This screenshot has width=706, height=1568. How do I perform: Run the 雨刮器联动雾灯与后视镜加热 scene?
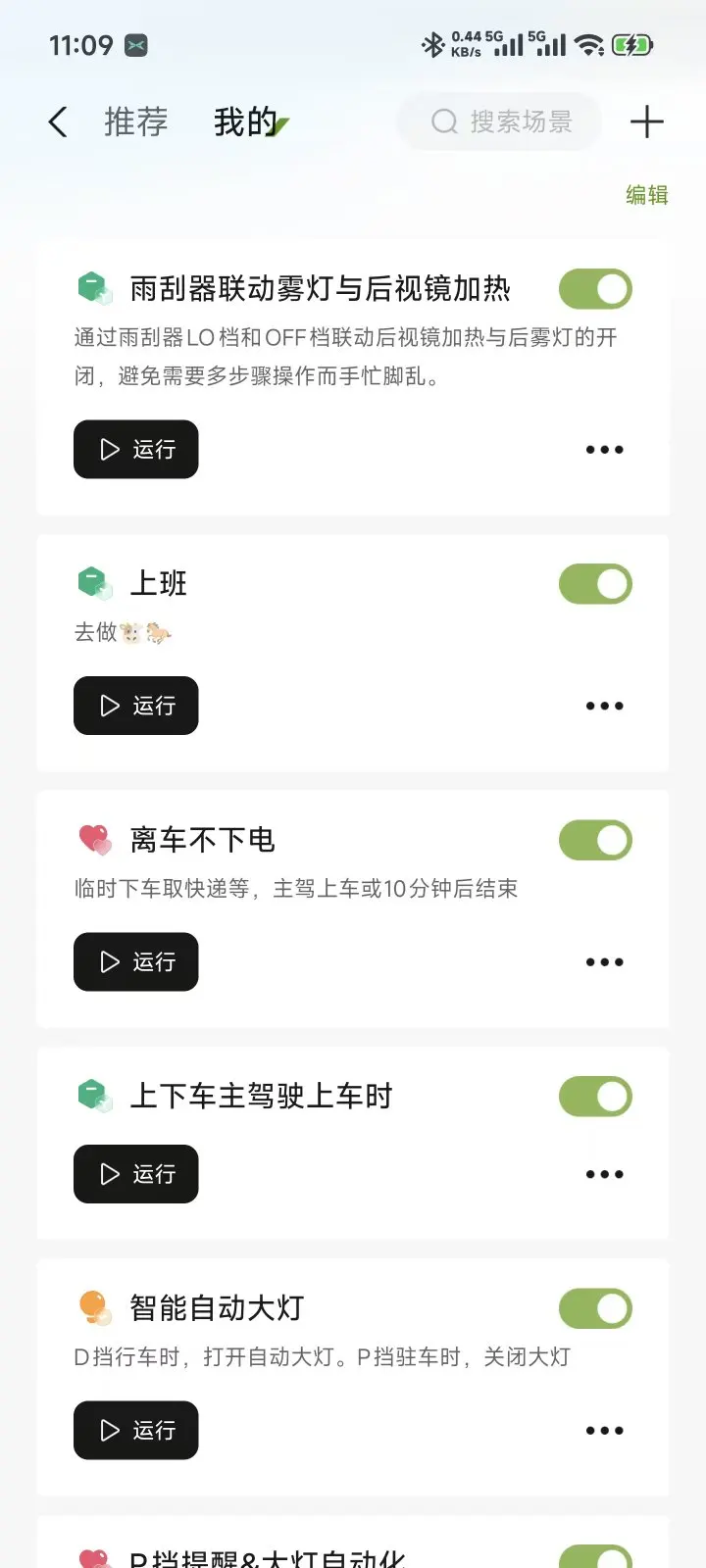click(x=136, y=450)
